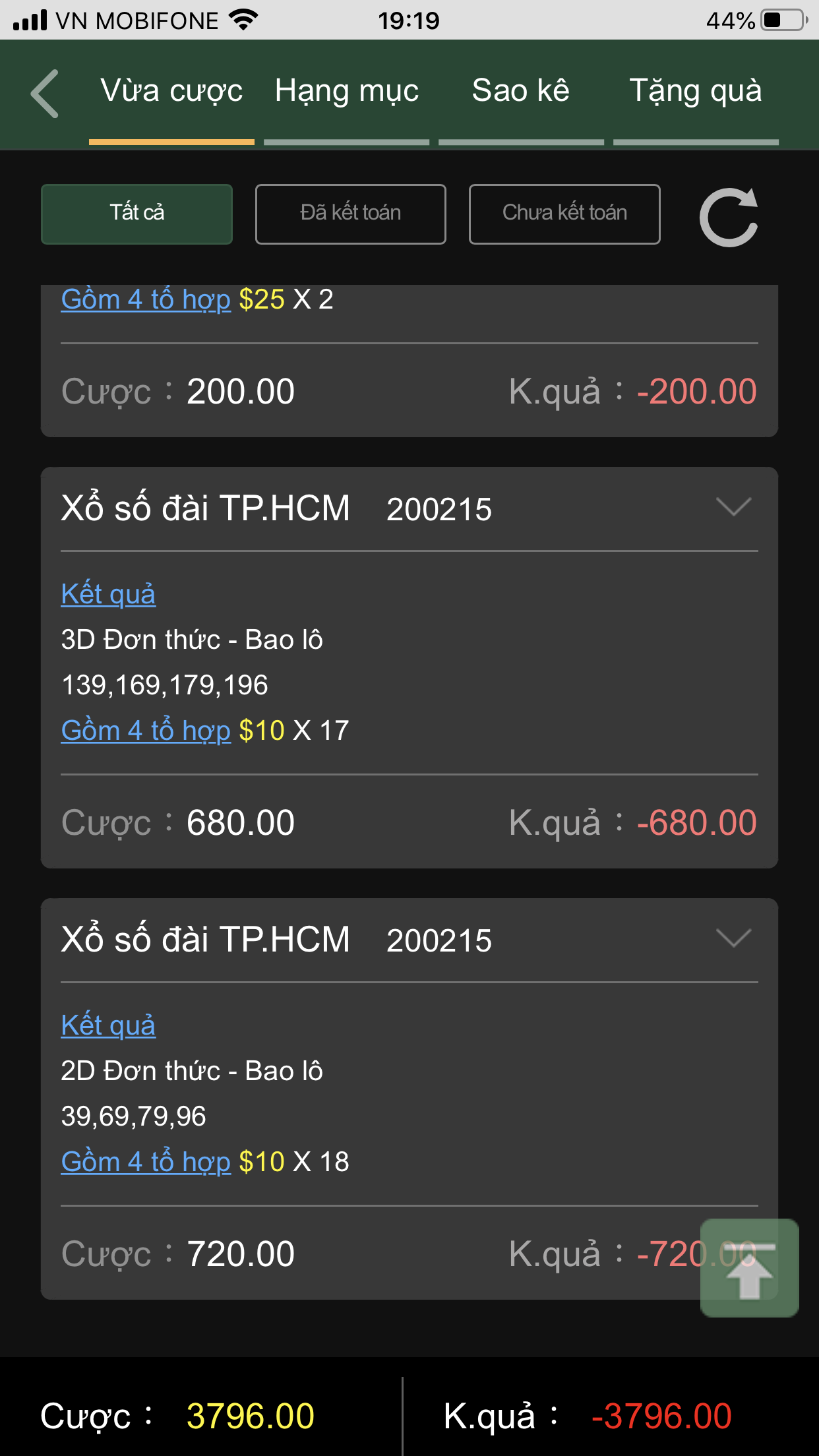The height and width of the screenshot is (1456, 819).
Task: Filter bets by Tất cả
Action: pyautogui.click(x=136, y=214)
